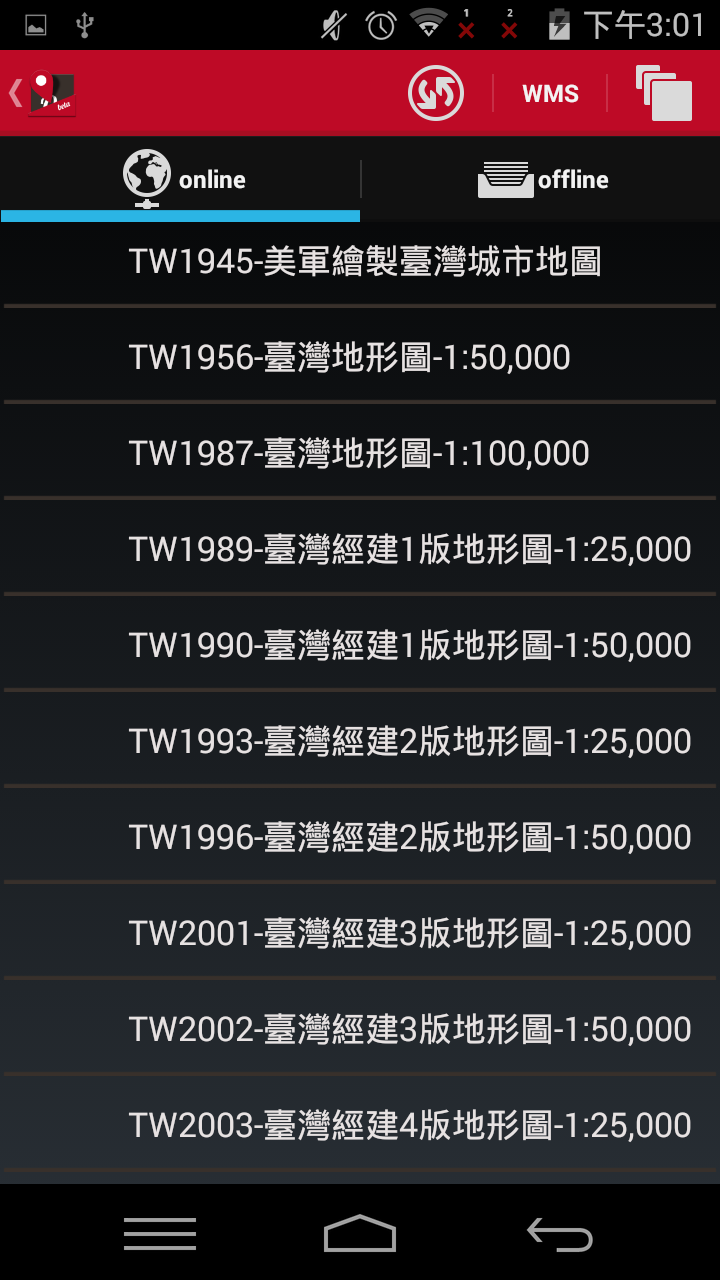Switch to the offline tab
This screenshot has height=1280, width=720.
pos(541,179)
